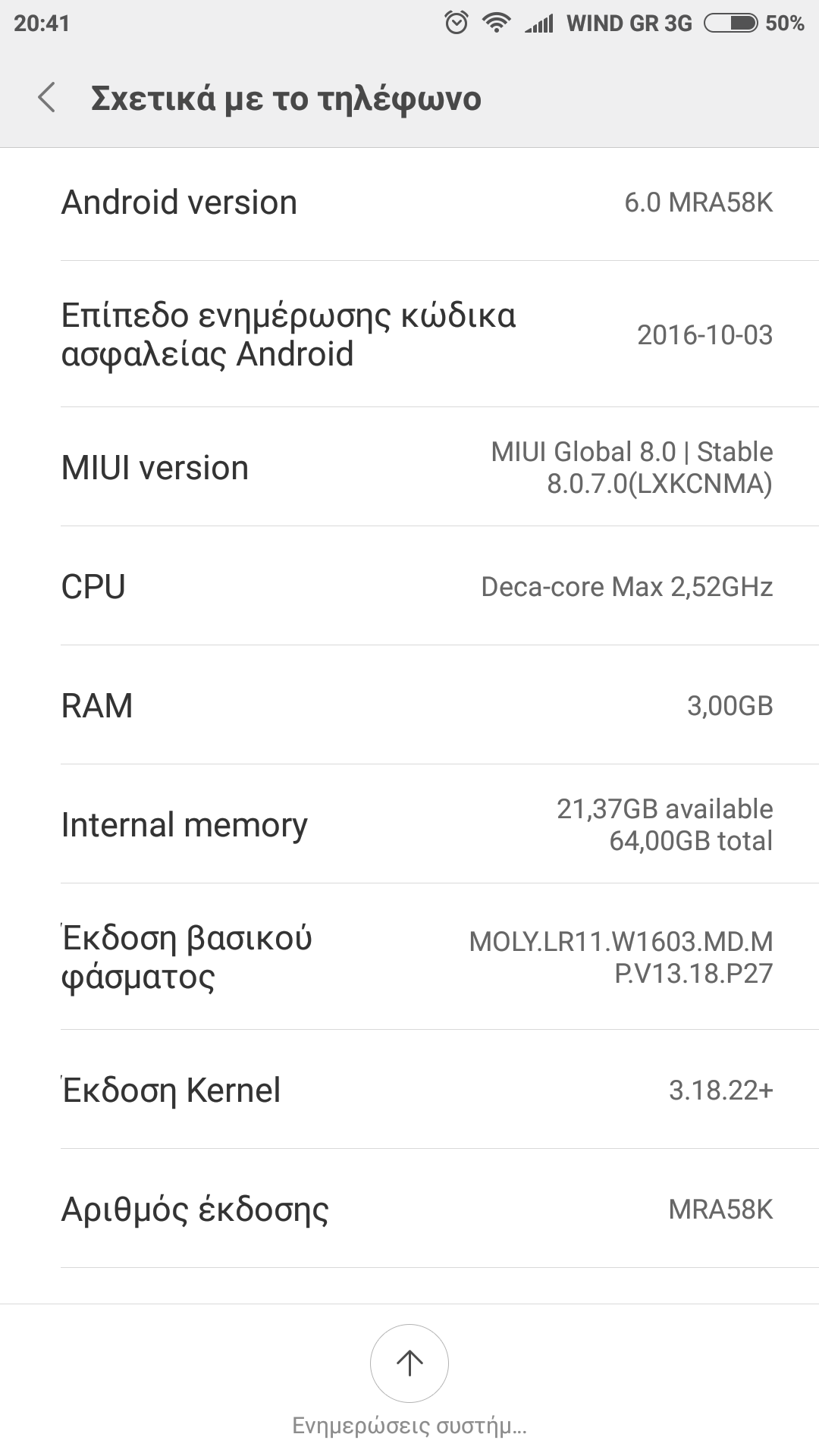Tap the Αριθμός έκδοσης row
Screen dimensions: 819x1456
click(x=409, y=1209)
